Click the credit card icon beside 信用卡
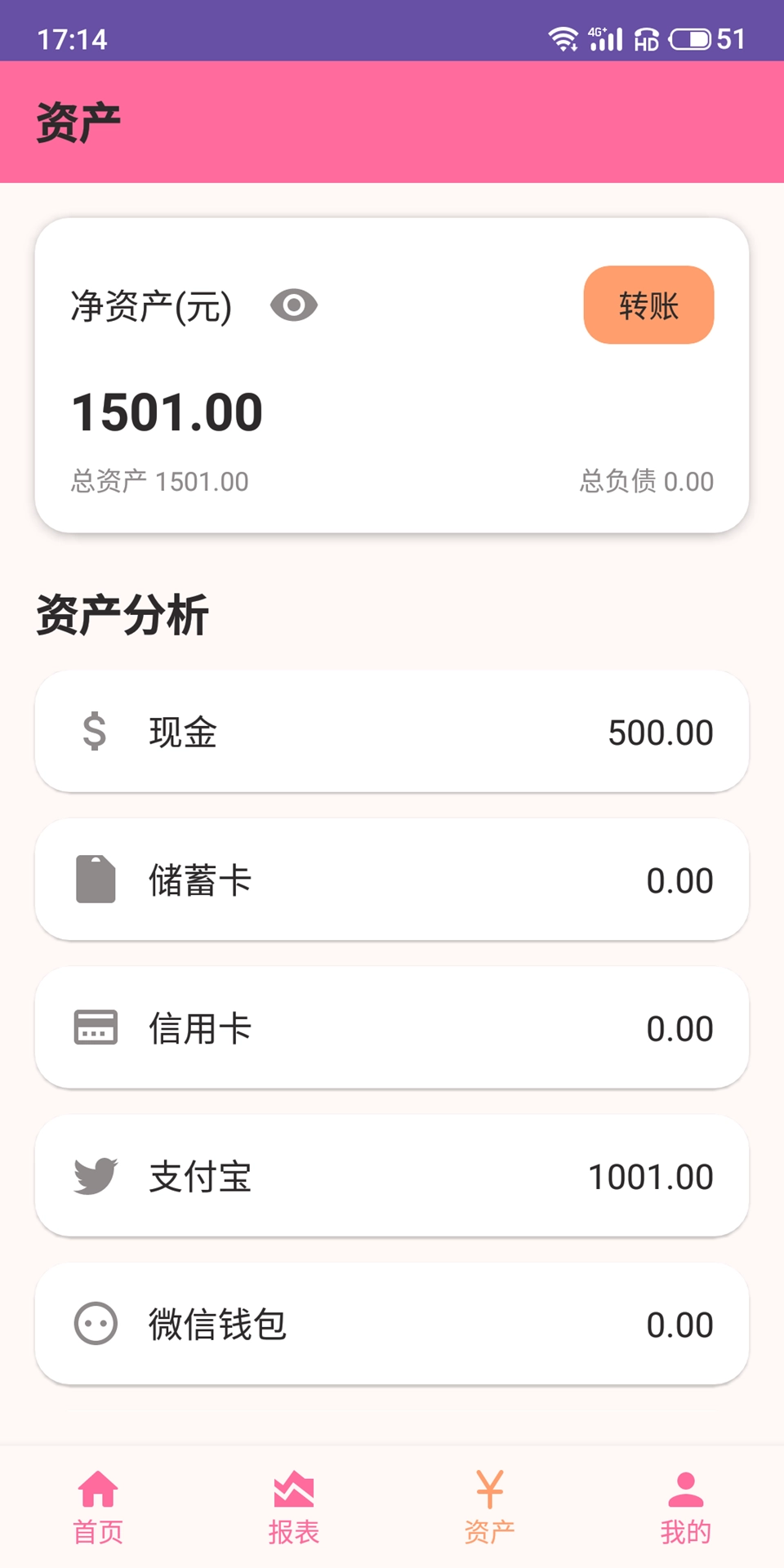784x1568 pixels. click(x=96, y=1028)
